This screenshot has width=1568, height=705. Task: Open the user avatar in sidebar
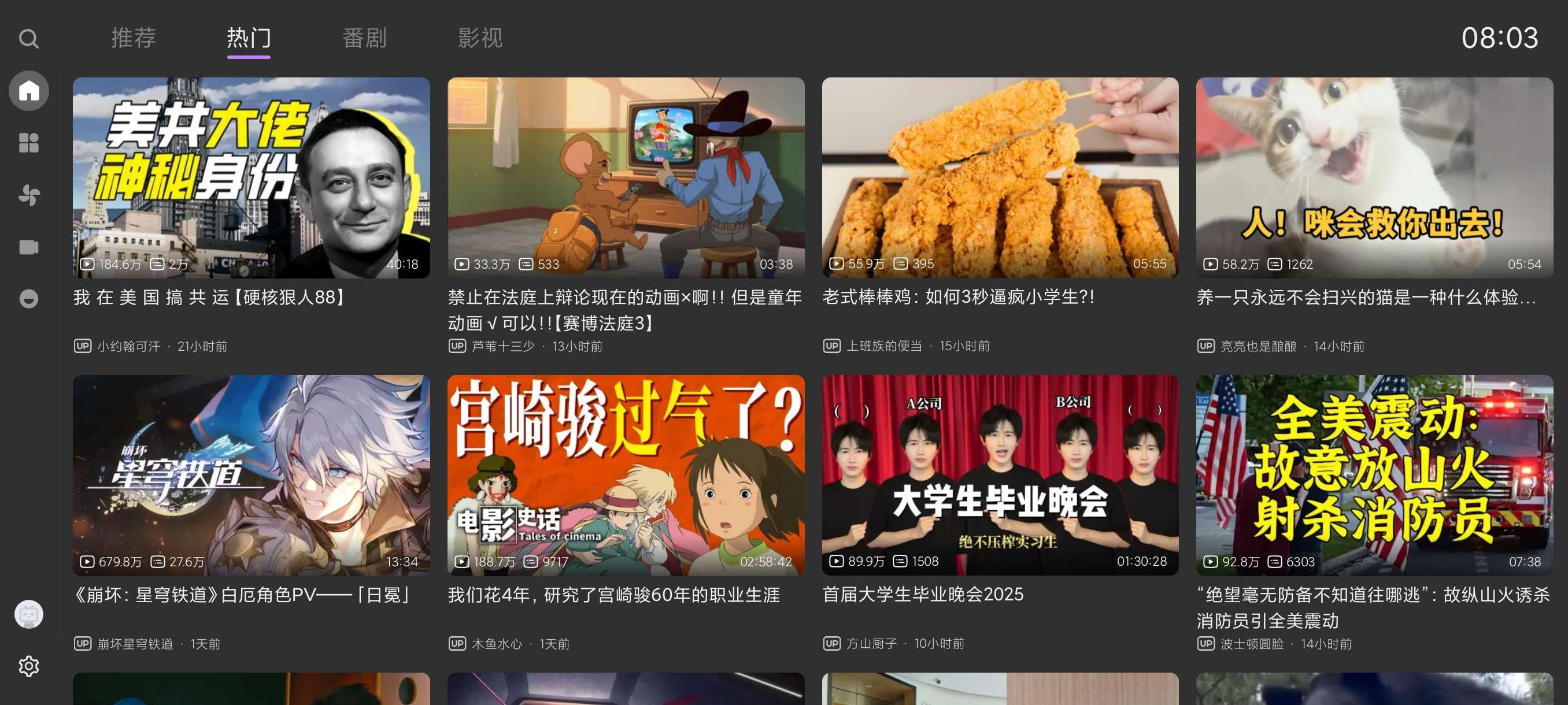[28, 614]
